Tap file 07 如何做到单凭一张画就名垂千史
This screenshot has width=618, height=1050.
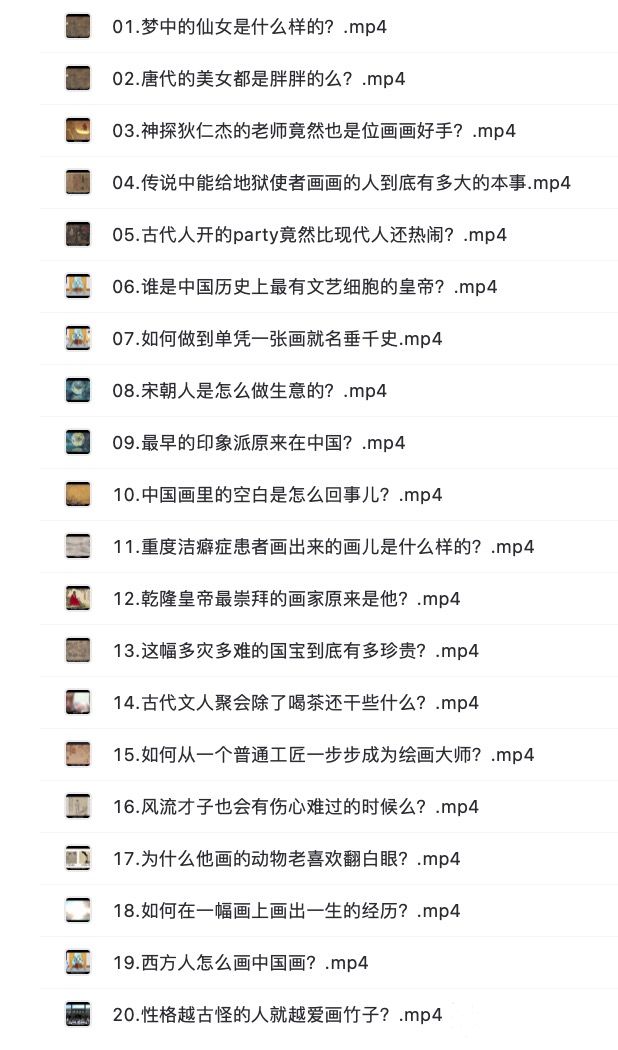(x=277, y=339)
